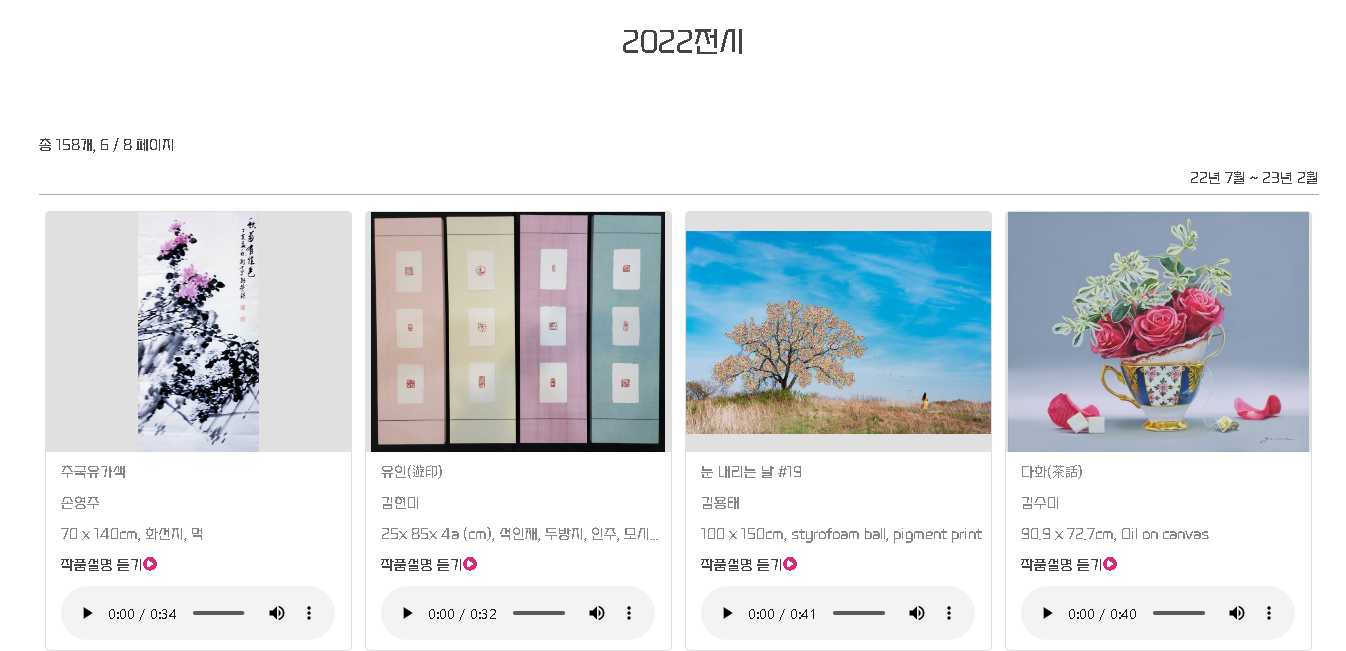This screenshot has height=651, width=1346.
Task: Open more options on 유인(遊印) audio player
Action: [629, 613]
